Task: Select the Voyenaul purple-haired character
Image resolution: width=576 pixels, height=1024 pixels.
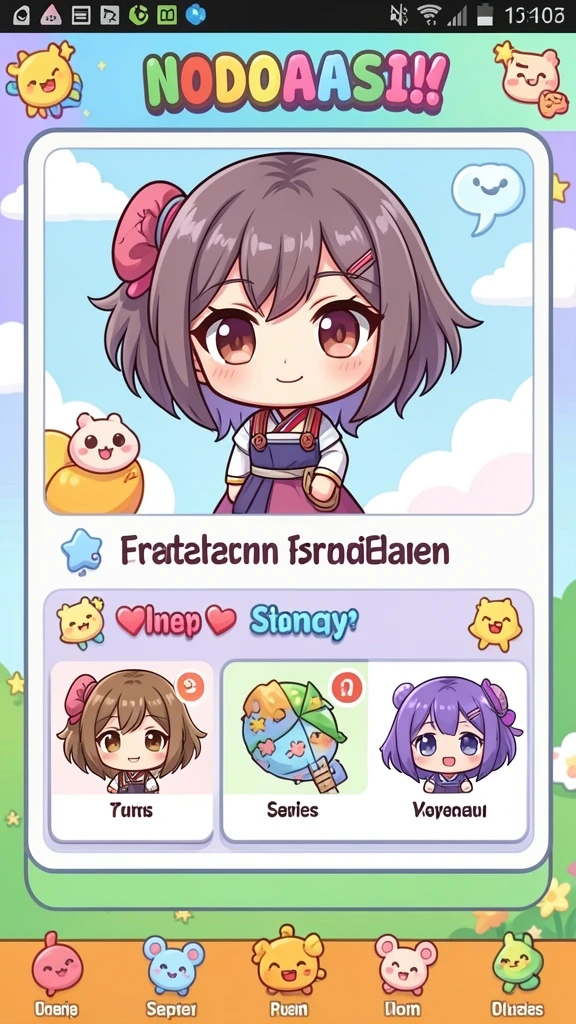Action: [x=449, y=750]
